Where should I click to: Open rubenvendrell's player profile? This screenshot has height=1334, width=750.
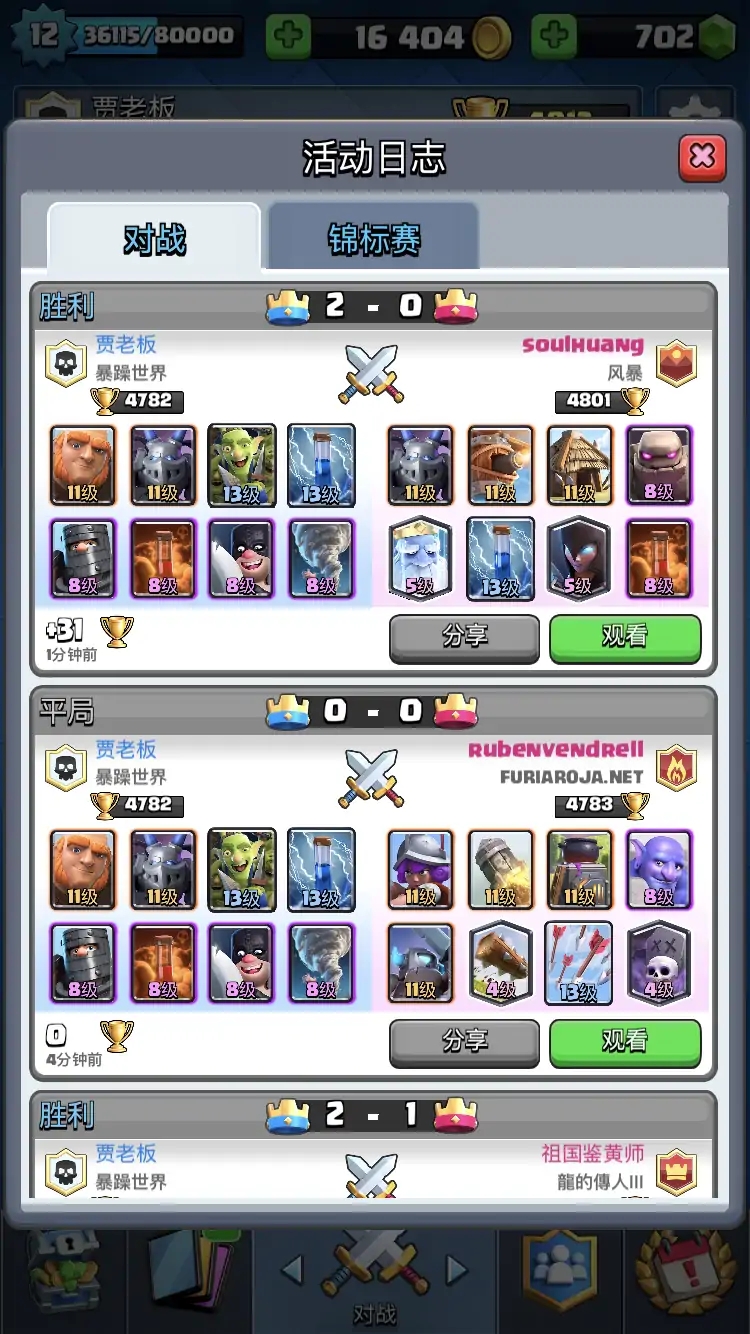coord(556,750)
